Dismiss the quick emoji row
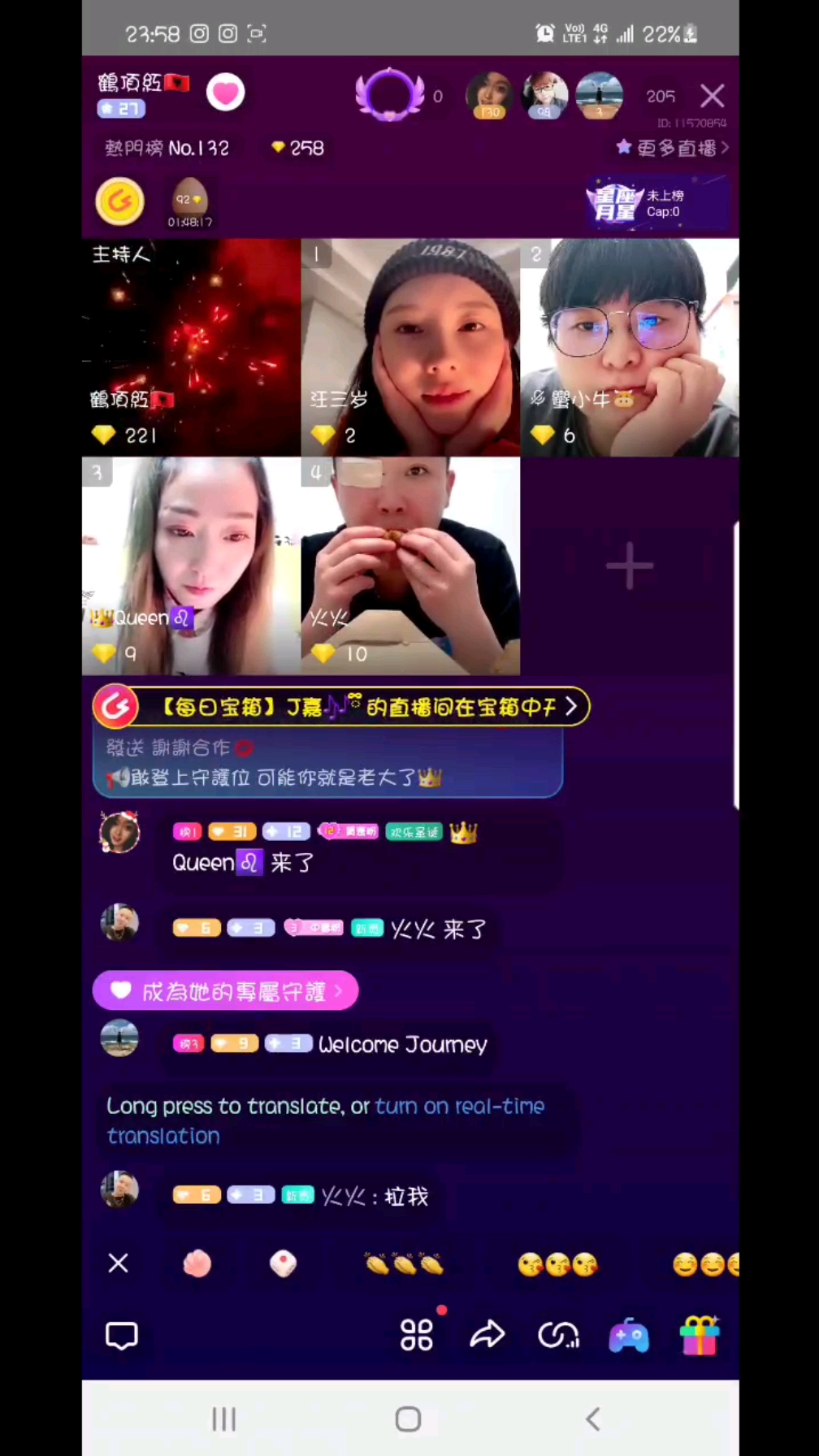Image resolution: width=819 pixels, height=1456 pixels. click(119, 1263)
